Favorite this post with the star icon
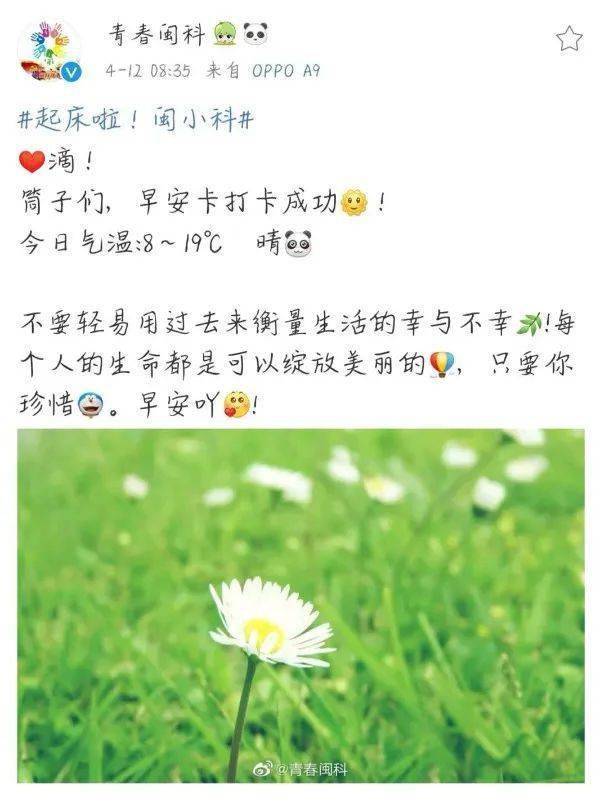The width and height of the screenshot is (600, 805). pos(568,39)
